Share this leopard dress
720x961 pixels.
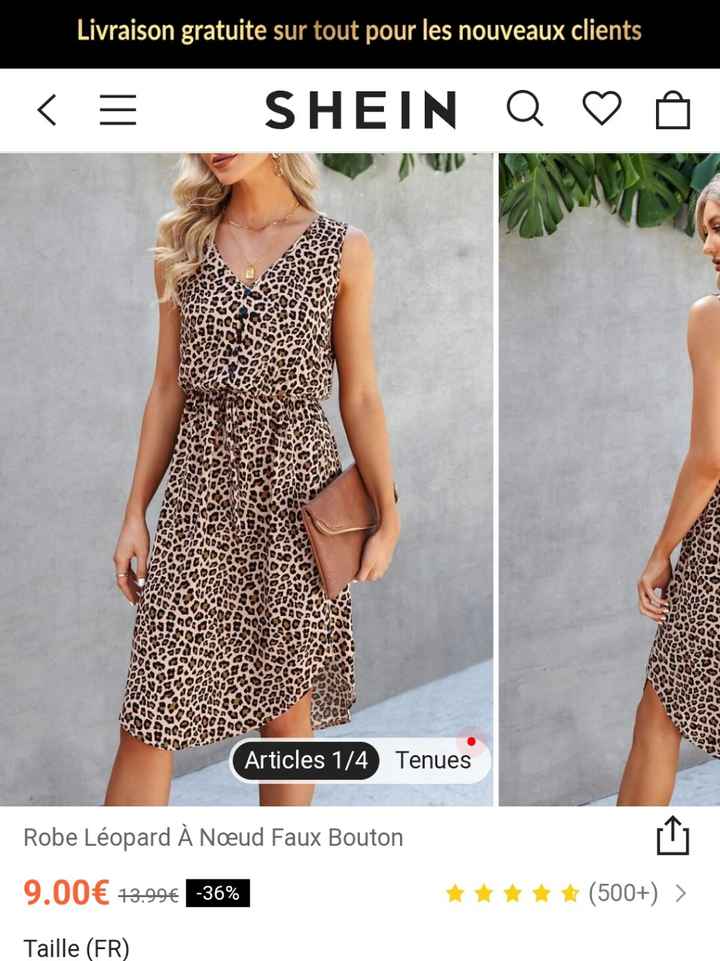click(673, 836)
